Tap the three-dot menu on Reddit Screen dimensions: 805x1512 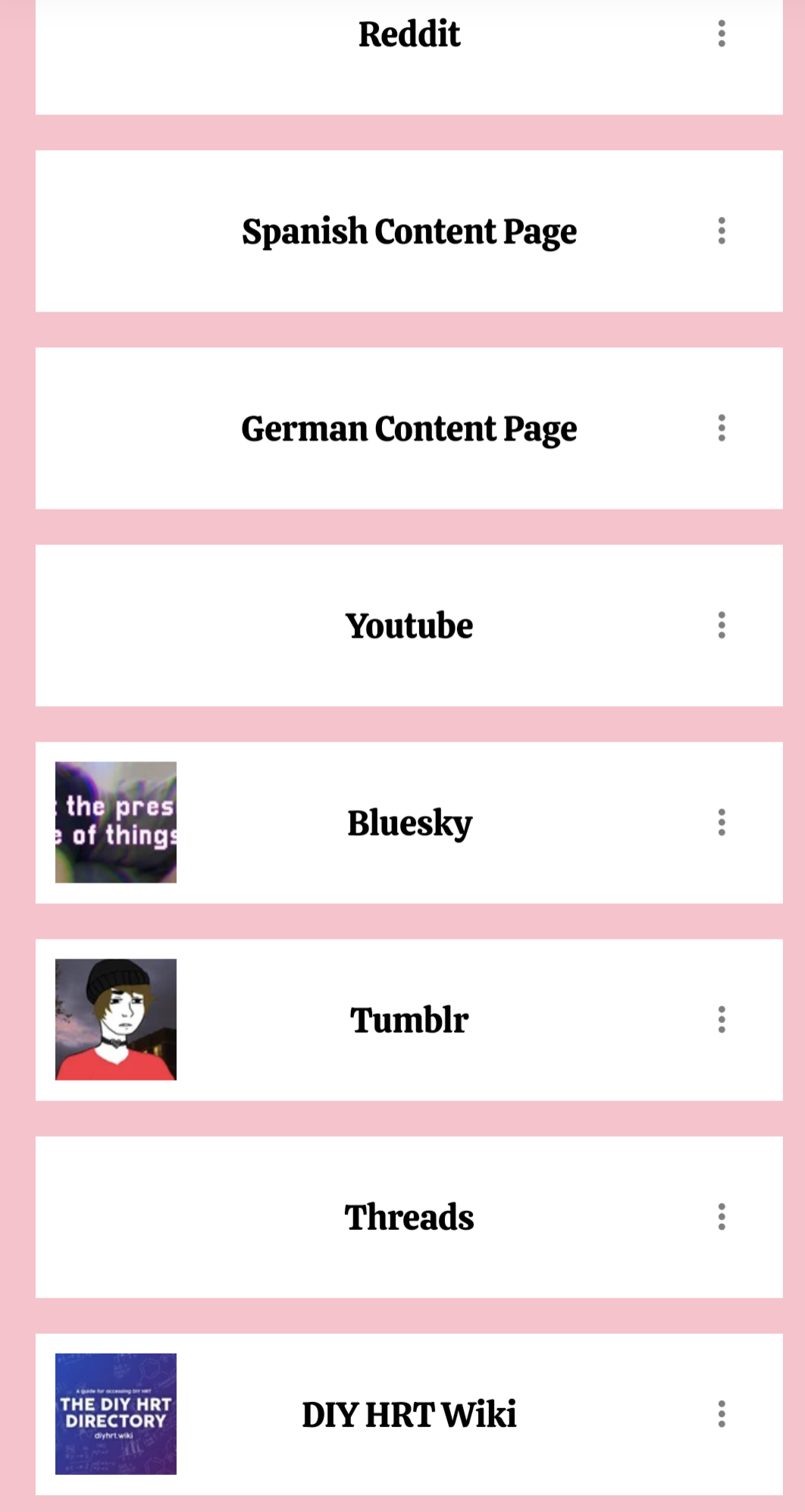pyautogui.click(x=722, y=34)
